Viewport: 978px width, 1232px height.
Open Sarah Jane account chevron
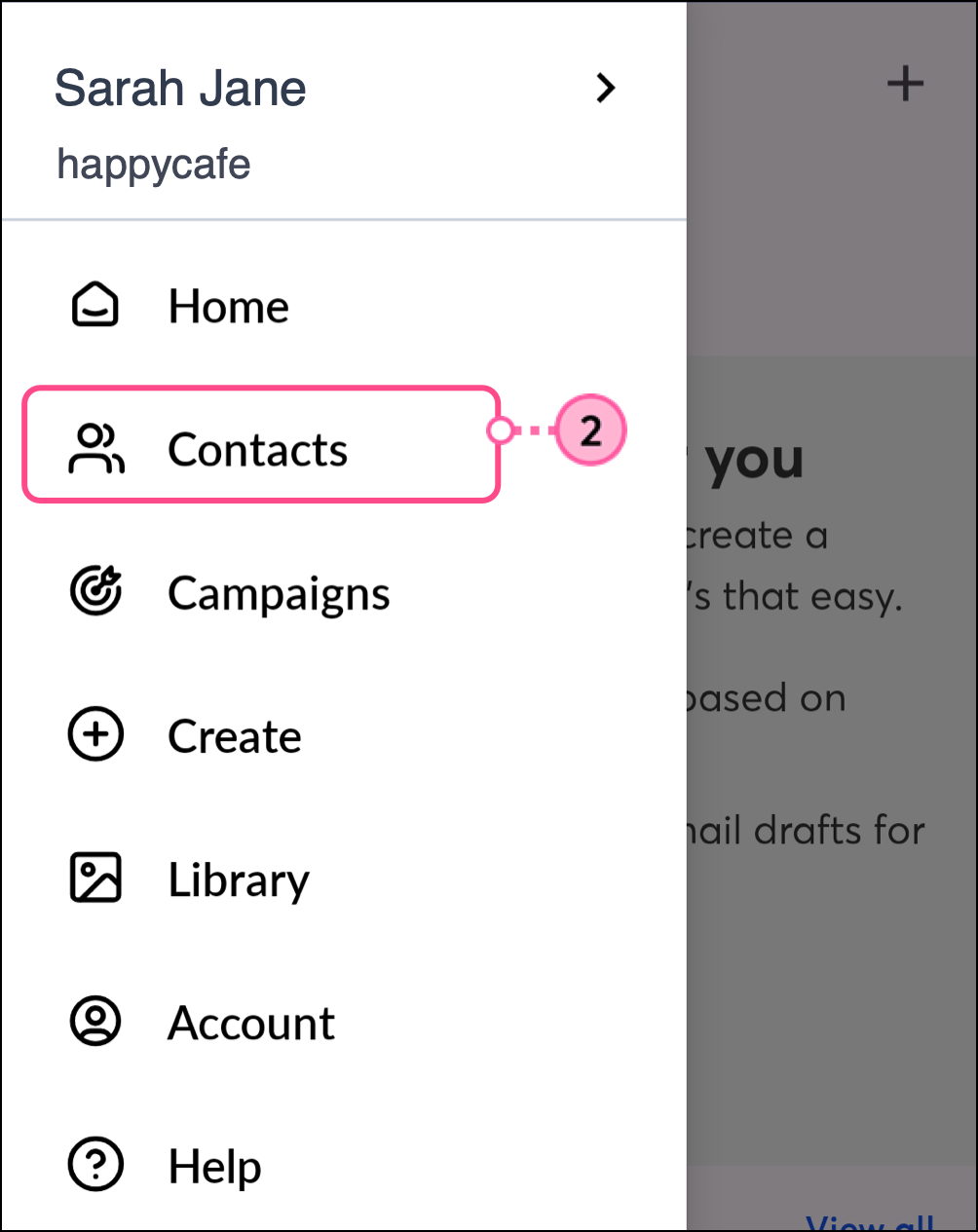click(x=605, y=89)
